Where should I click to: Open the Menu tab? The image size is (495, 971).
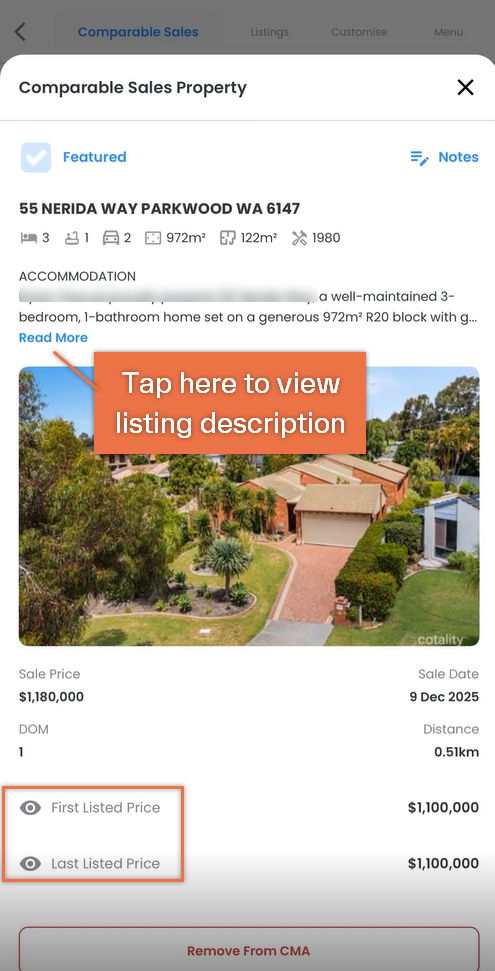[448, 32]
